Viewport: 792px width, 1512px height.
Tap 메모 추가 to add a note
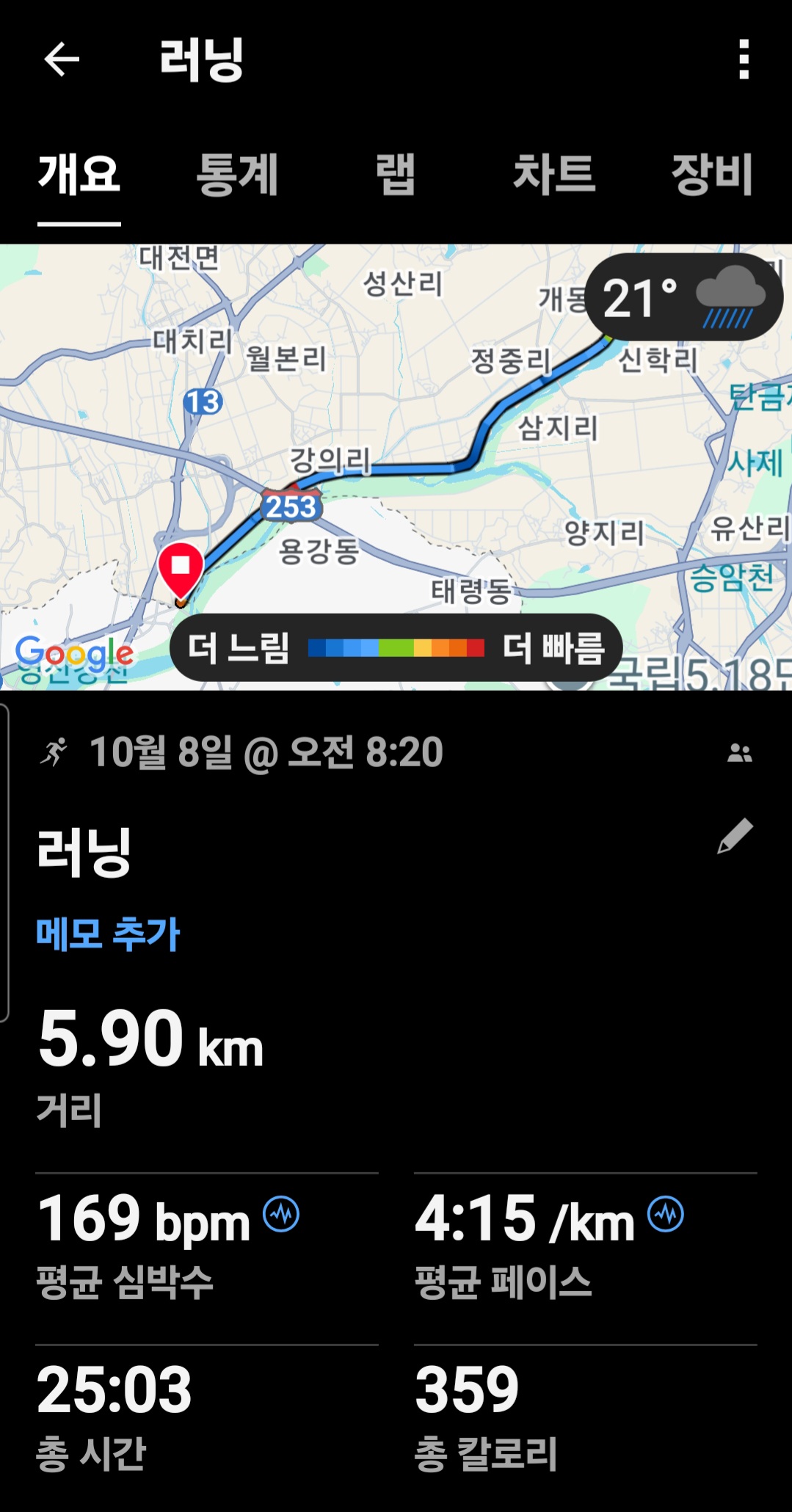[x=108, y=934]
